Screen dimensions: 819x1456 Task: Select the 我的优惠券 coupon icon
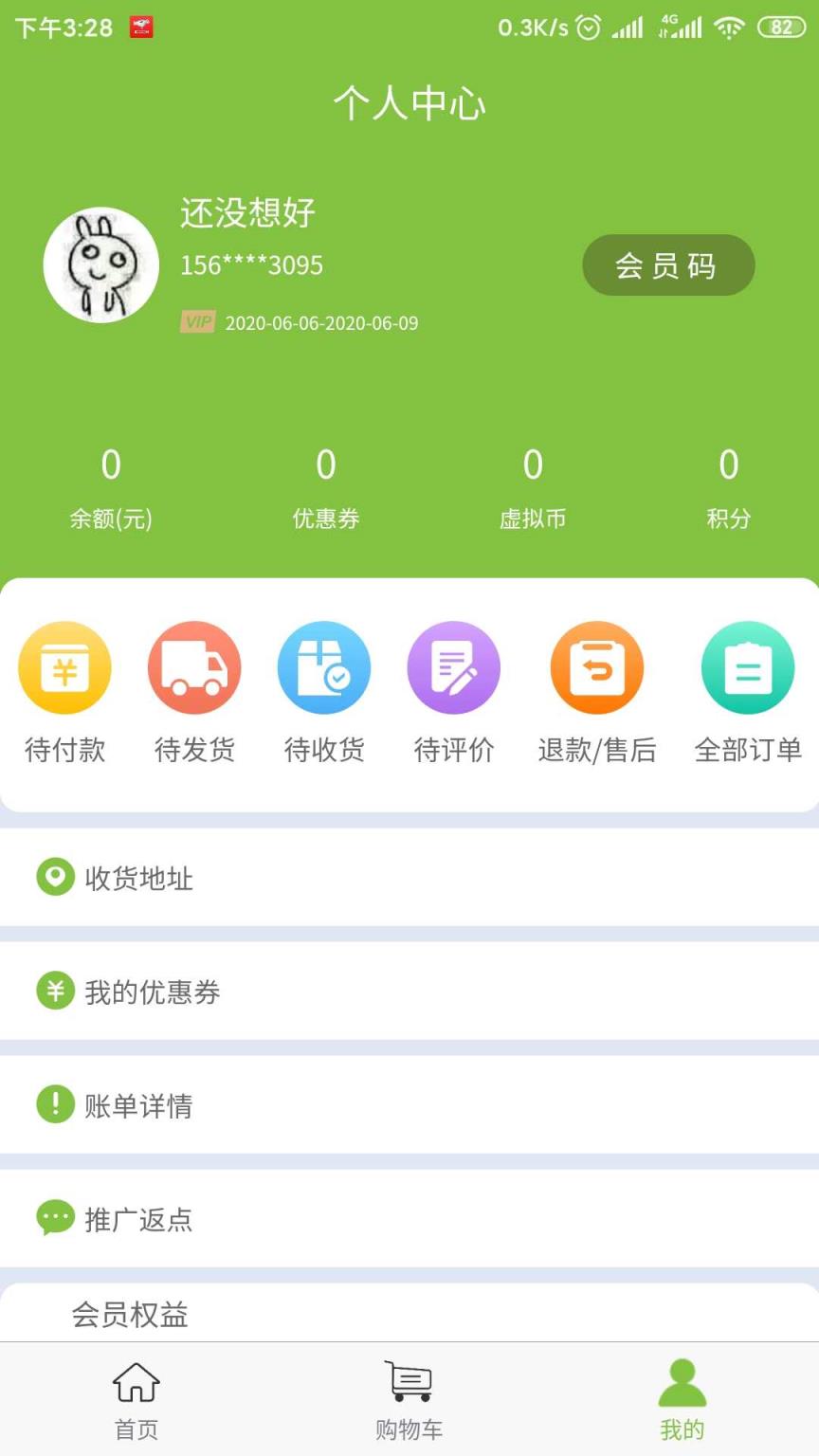click(x=54, y=991)
